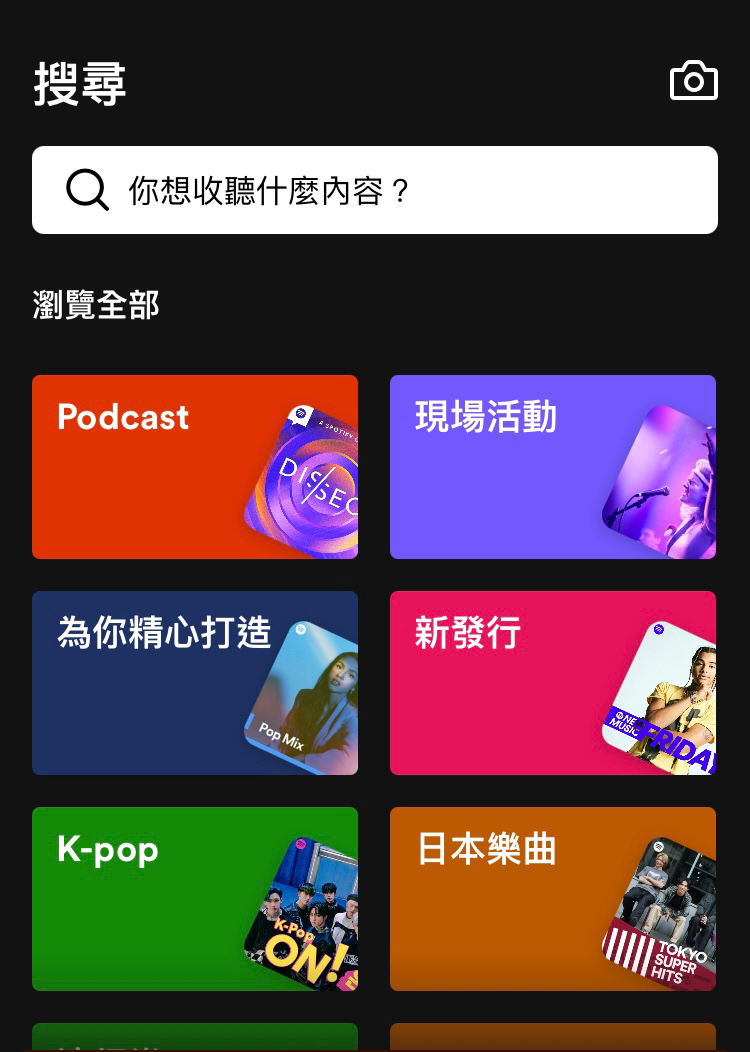Open the camera search icon
The height and width of the screenshot is (1052, 750).
click(x=693, y=80)
